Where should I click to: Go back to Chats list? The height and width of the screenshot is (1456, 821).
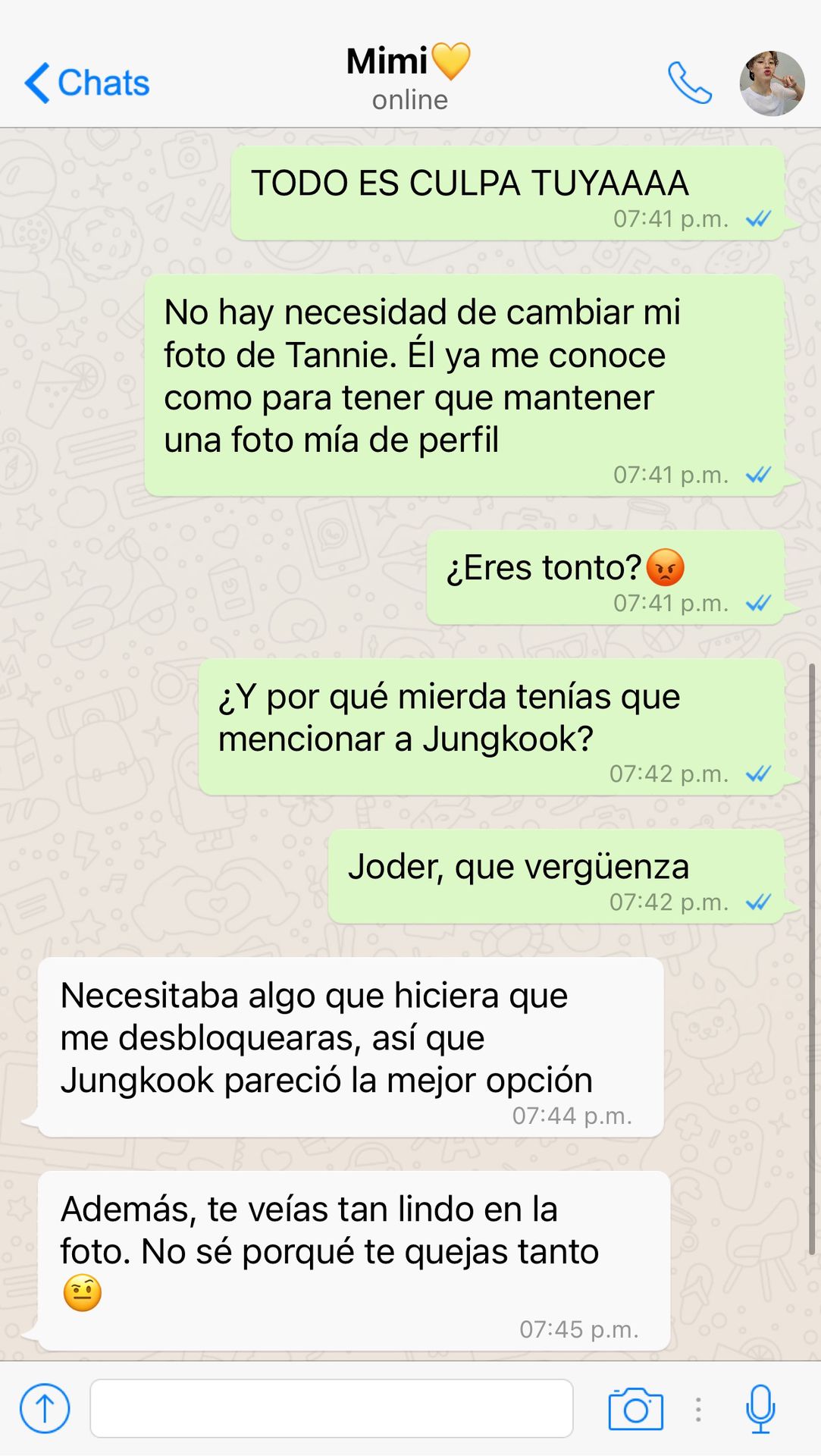click(86, 83)
